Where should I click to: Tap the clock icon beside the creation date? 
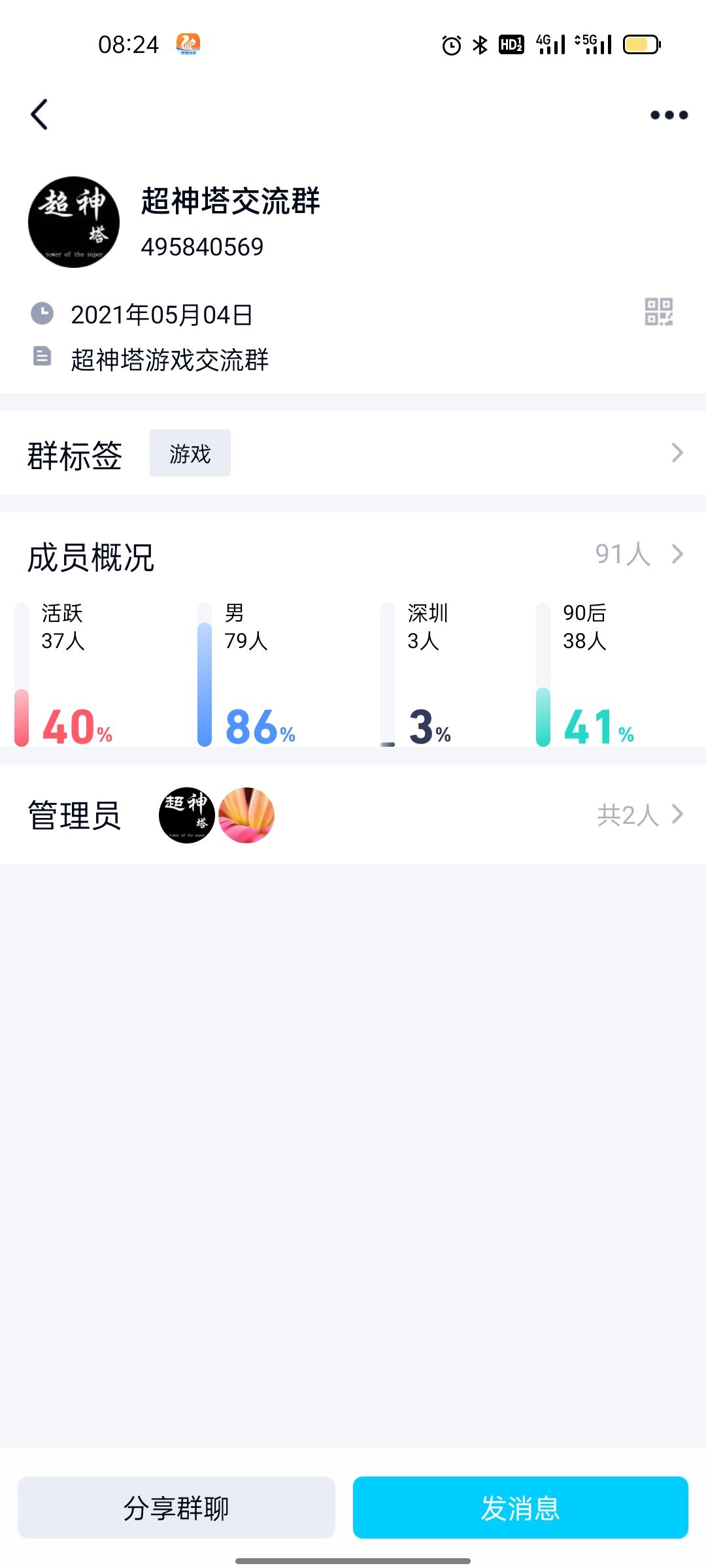41,314
